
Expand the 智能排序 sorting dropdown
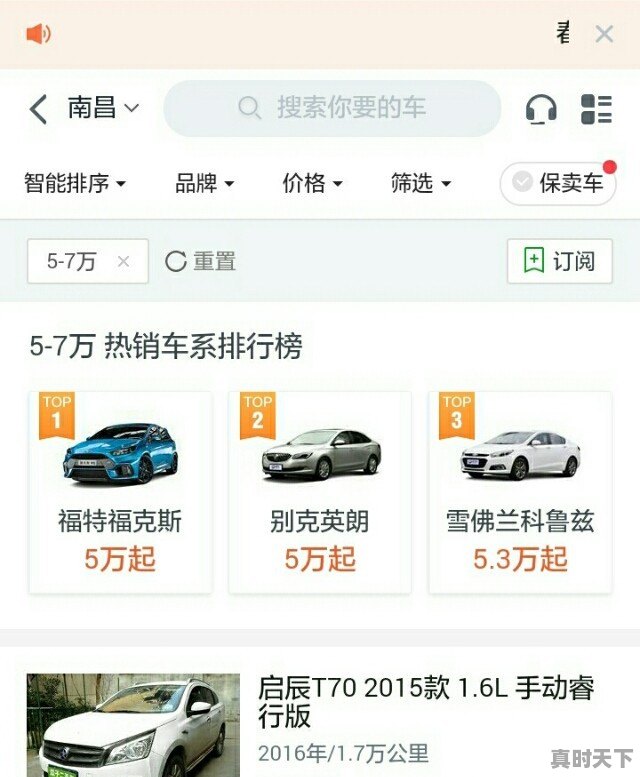(x=75, y=184)
